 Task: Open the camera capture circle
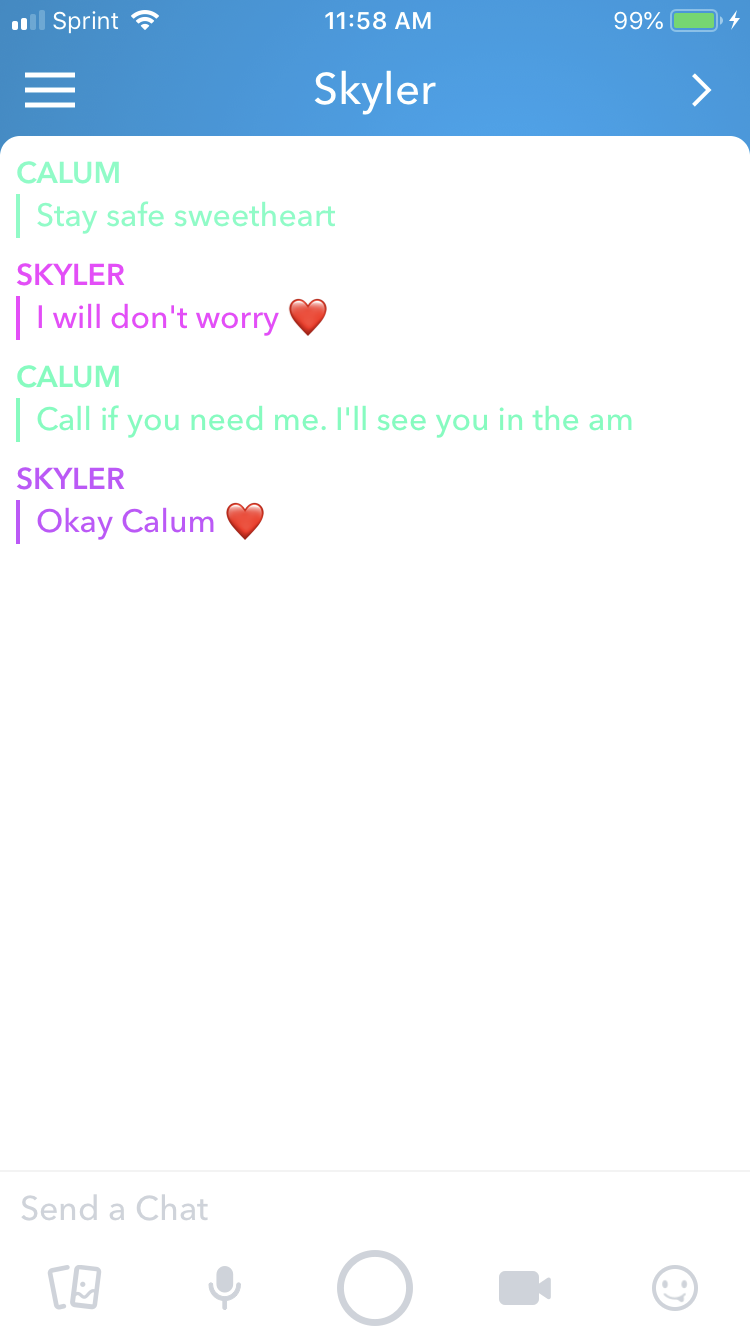(375, 1288)
